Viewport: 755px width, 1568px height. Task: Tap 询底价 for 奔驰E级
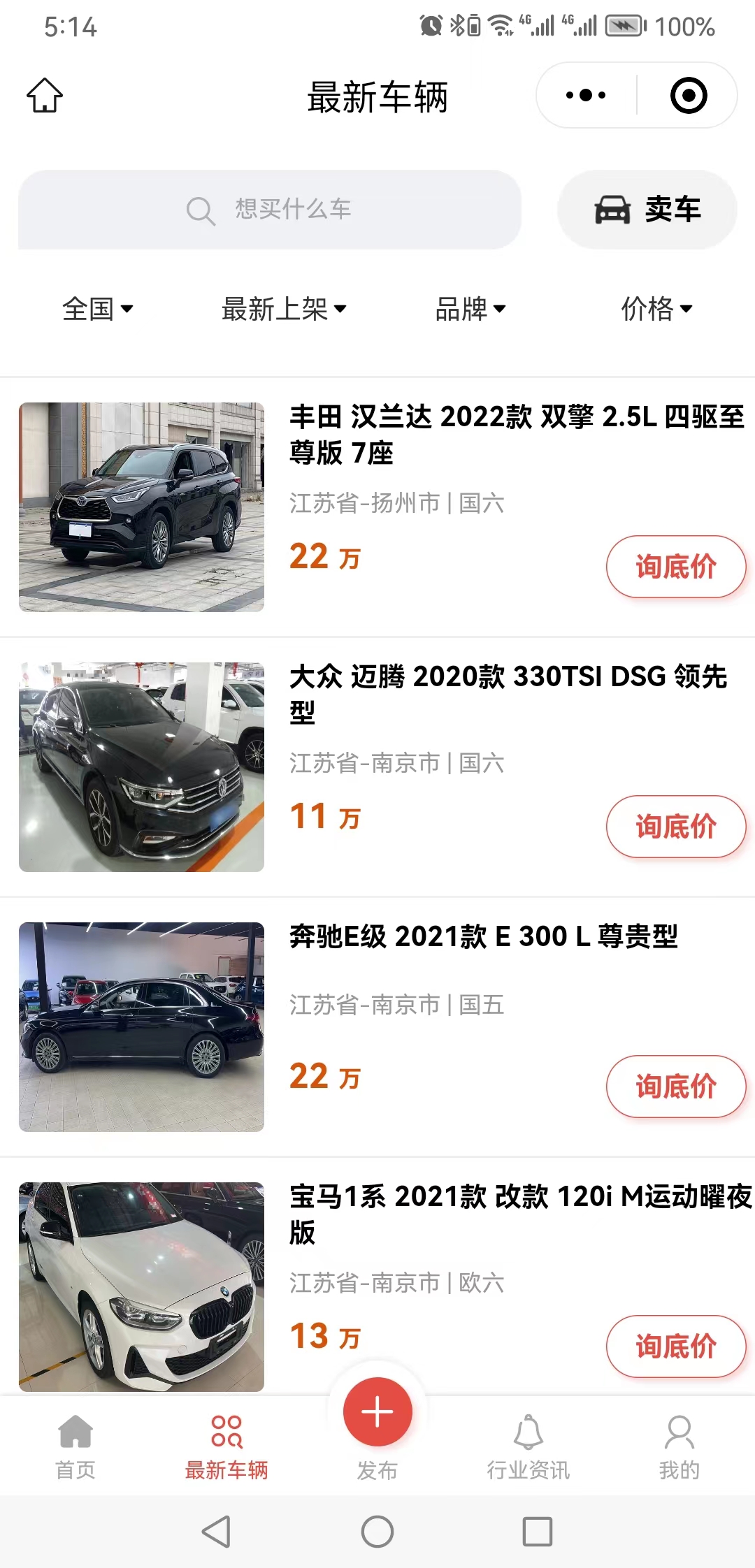(675, 1087)
